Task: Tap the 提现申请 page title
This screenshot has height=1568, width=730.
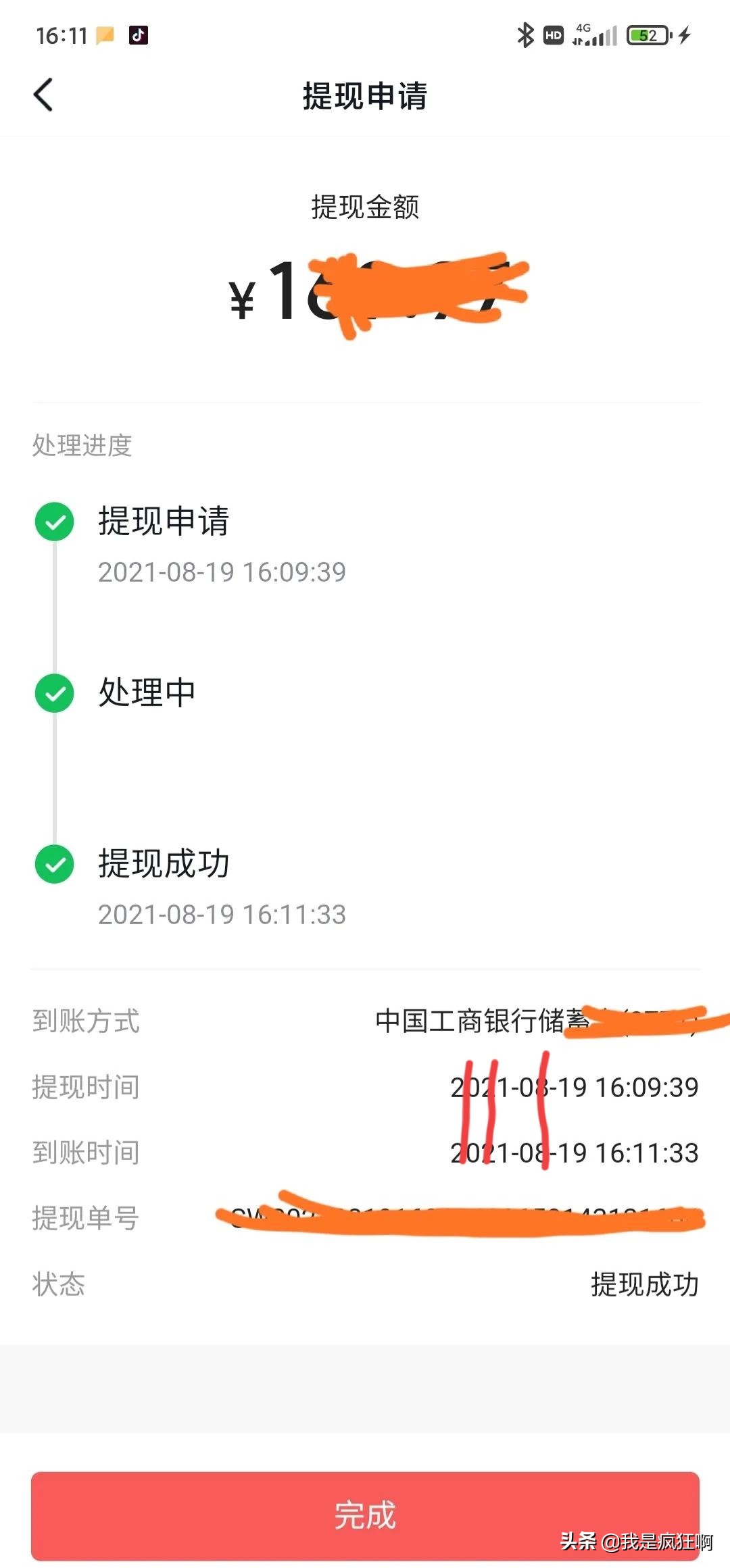Action: [365, 96]
